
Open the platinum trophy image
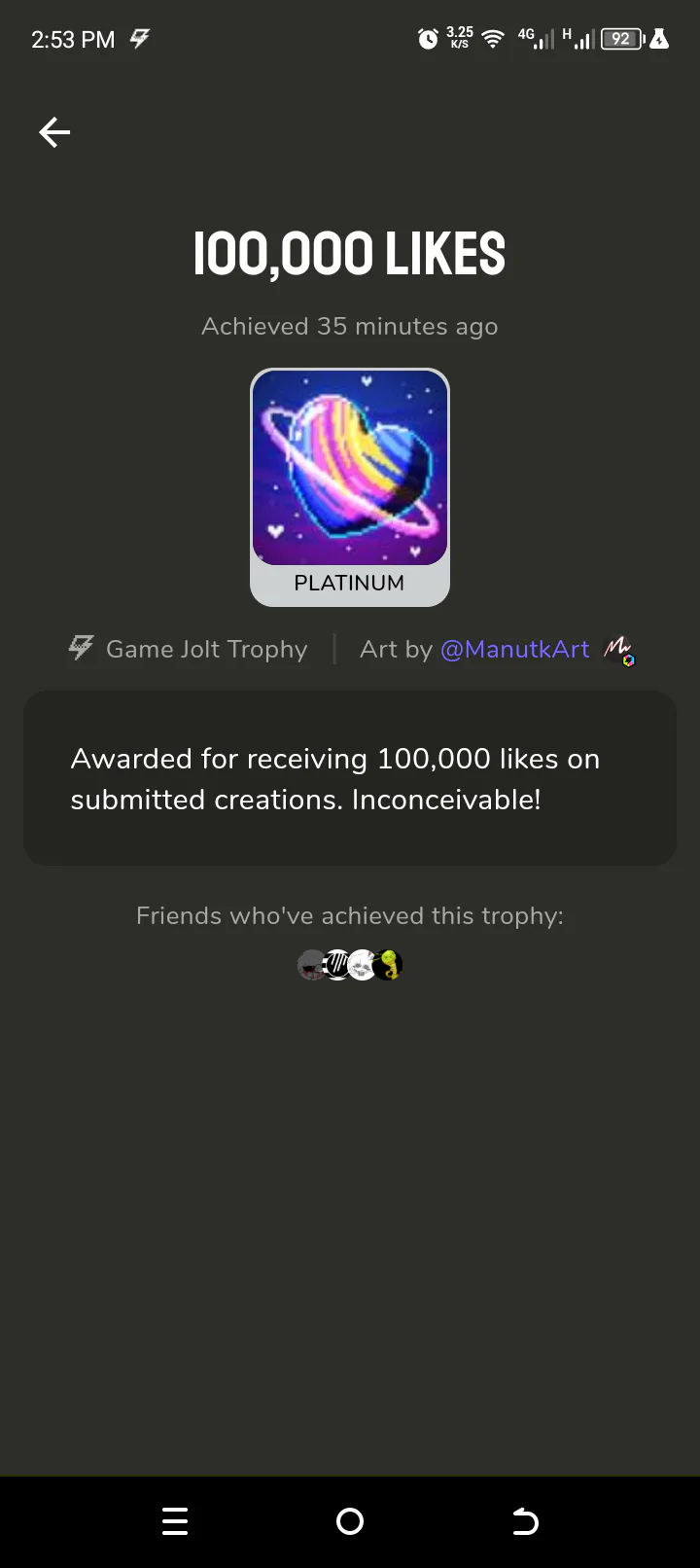tap(350, 487)
